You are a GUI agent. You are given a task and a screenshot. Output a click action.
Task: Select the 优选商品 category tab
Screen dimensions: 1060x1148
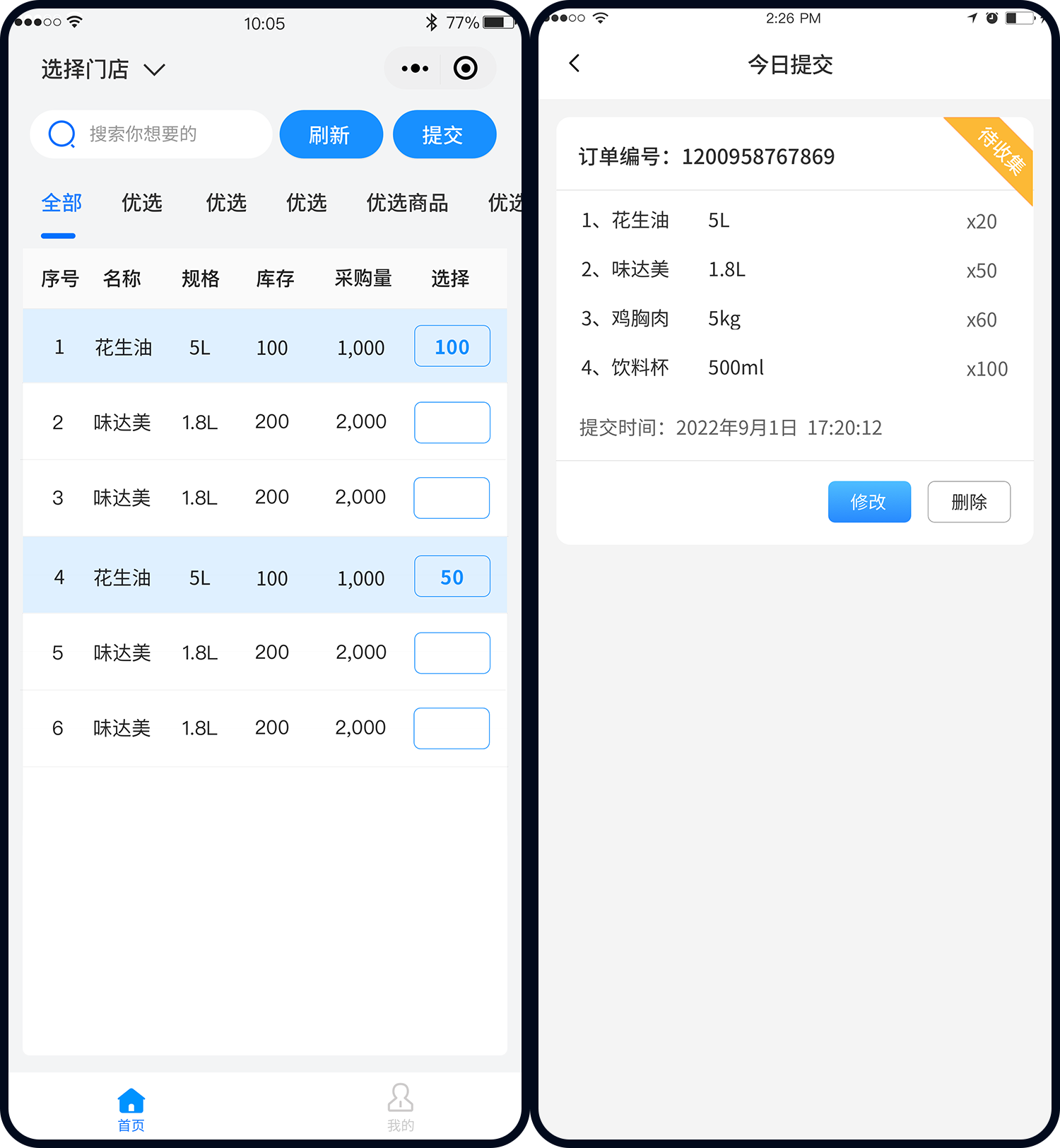407,204
